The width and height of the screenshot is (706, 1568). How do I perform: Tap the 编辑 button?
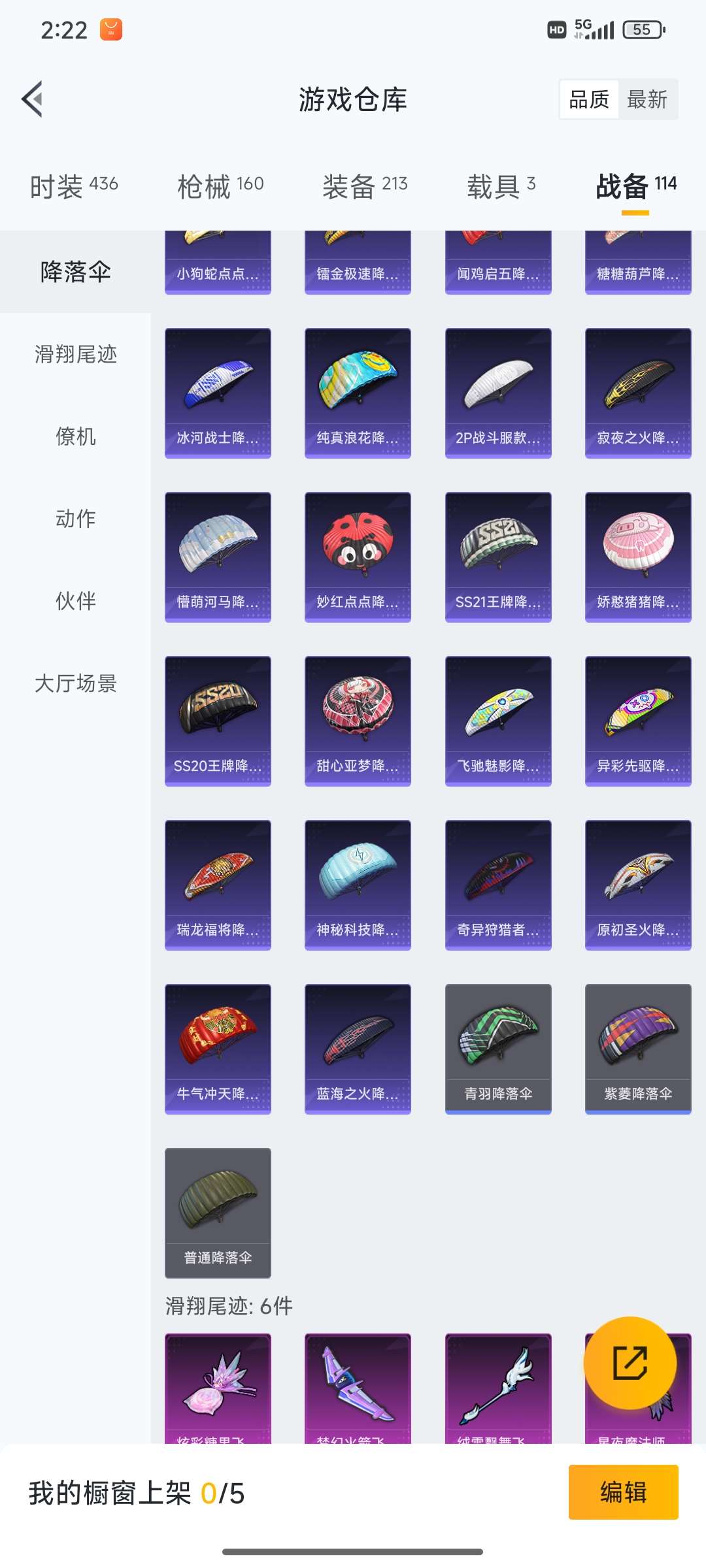tap(623, 1492)
